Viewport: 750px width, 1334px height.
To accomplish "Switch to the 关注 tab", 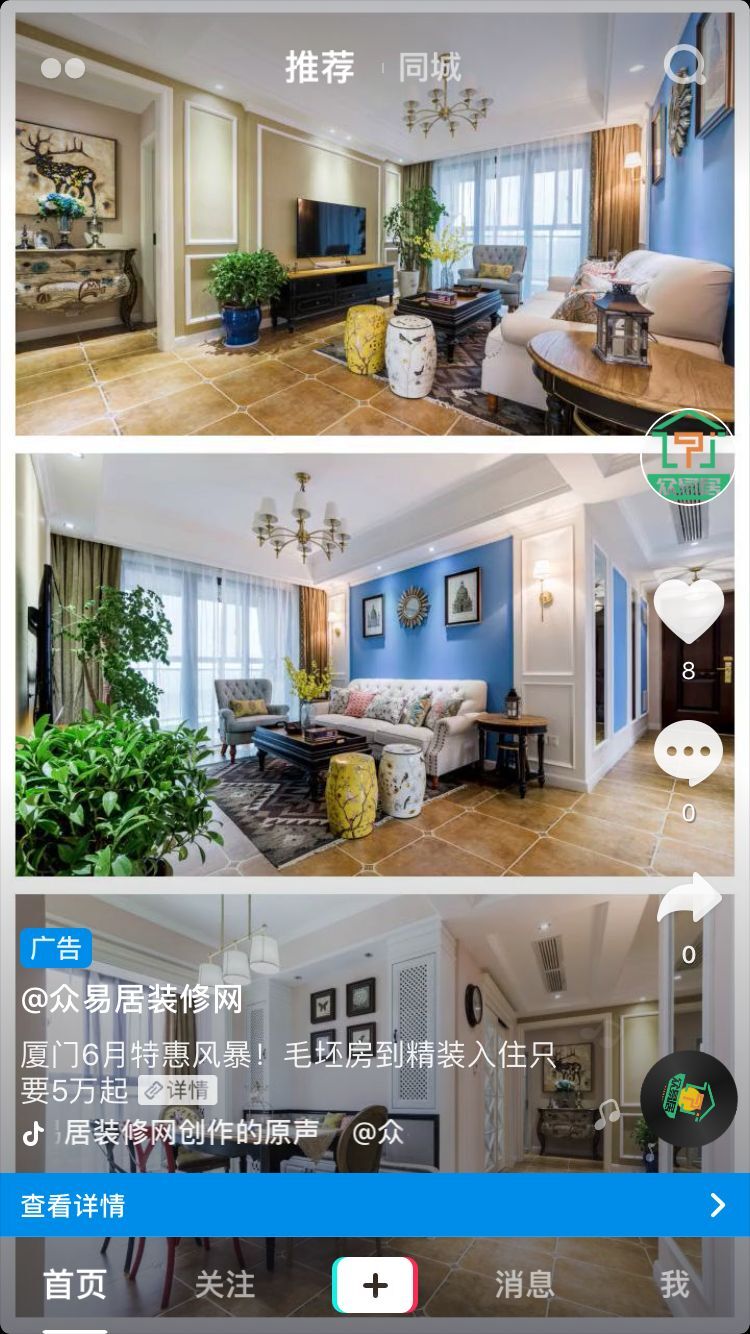I will tap(225, 1285).
